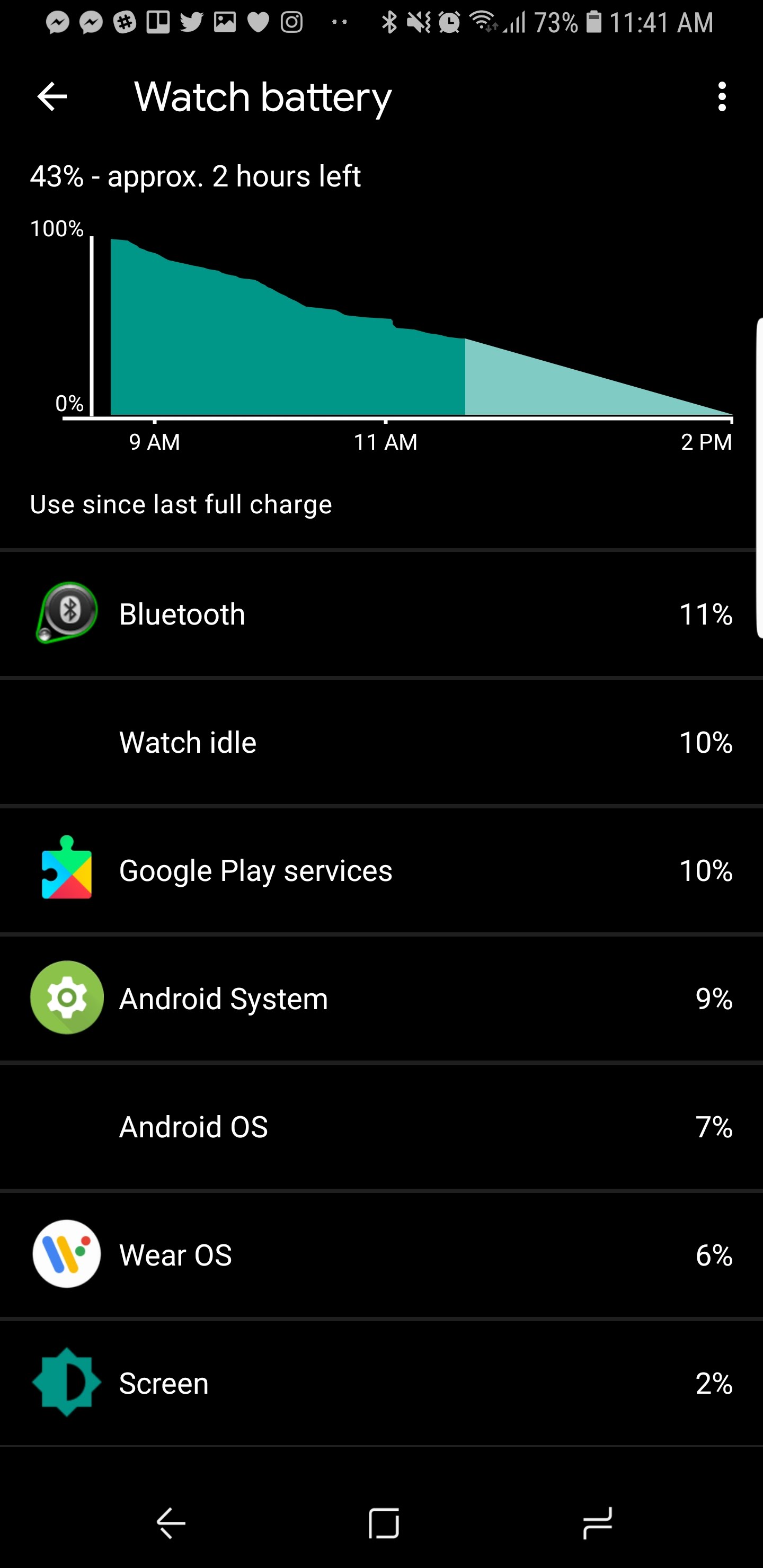
Task: Tap the system home button
Action: tap(384, 1523)
